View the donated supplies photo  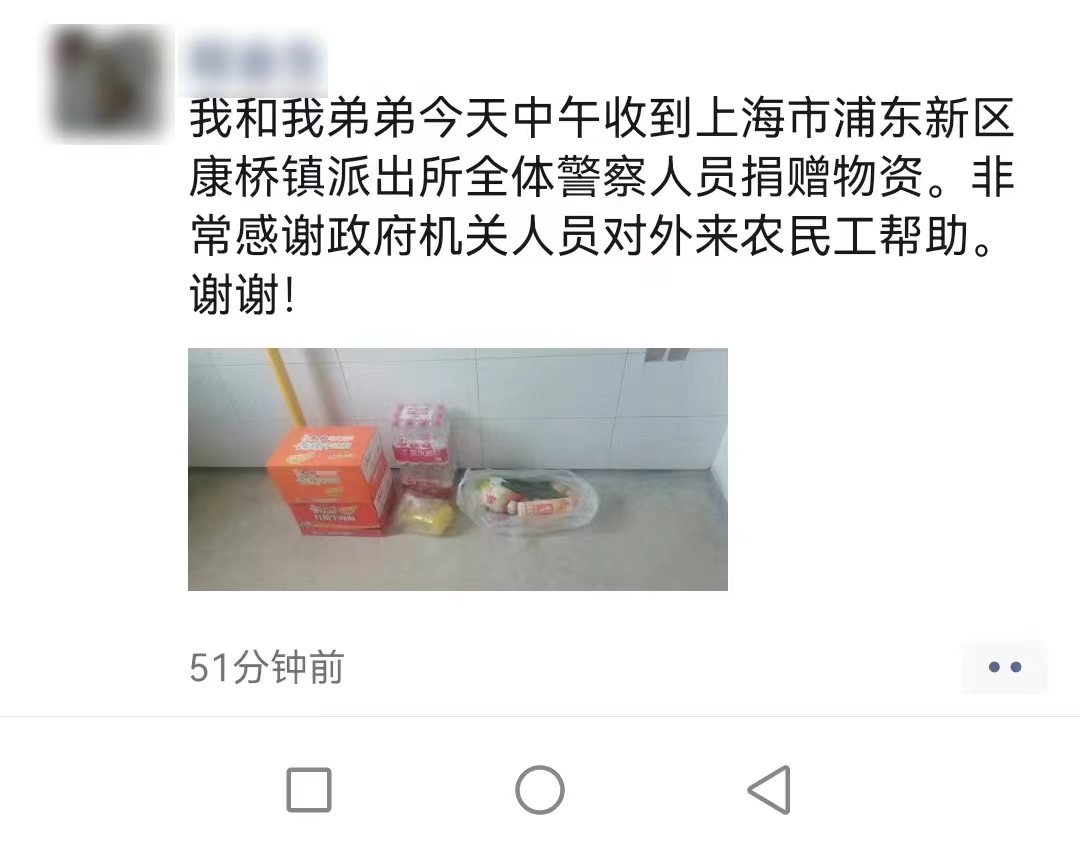457,469
